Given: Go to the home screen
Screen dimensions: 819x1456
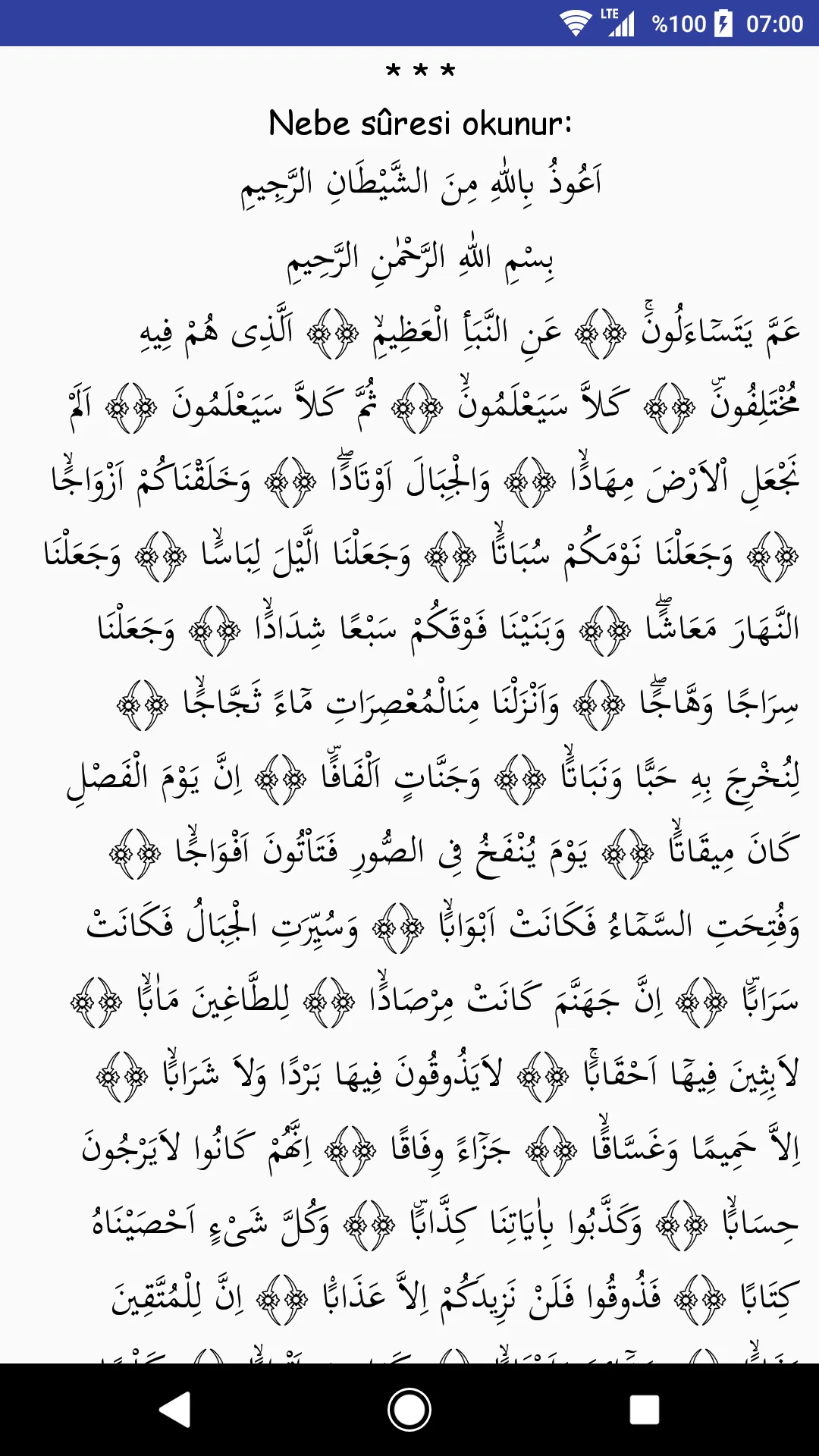Looking at the screenshot, I should pyautogui.click(x=409, y=1410).
